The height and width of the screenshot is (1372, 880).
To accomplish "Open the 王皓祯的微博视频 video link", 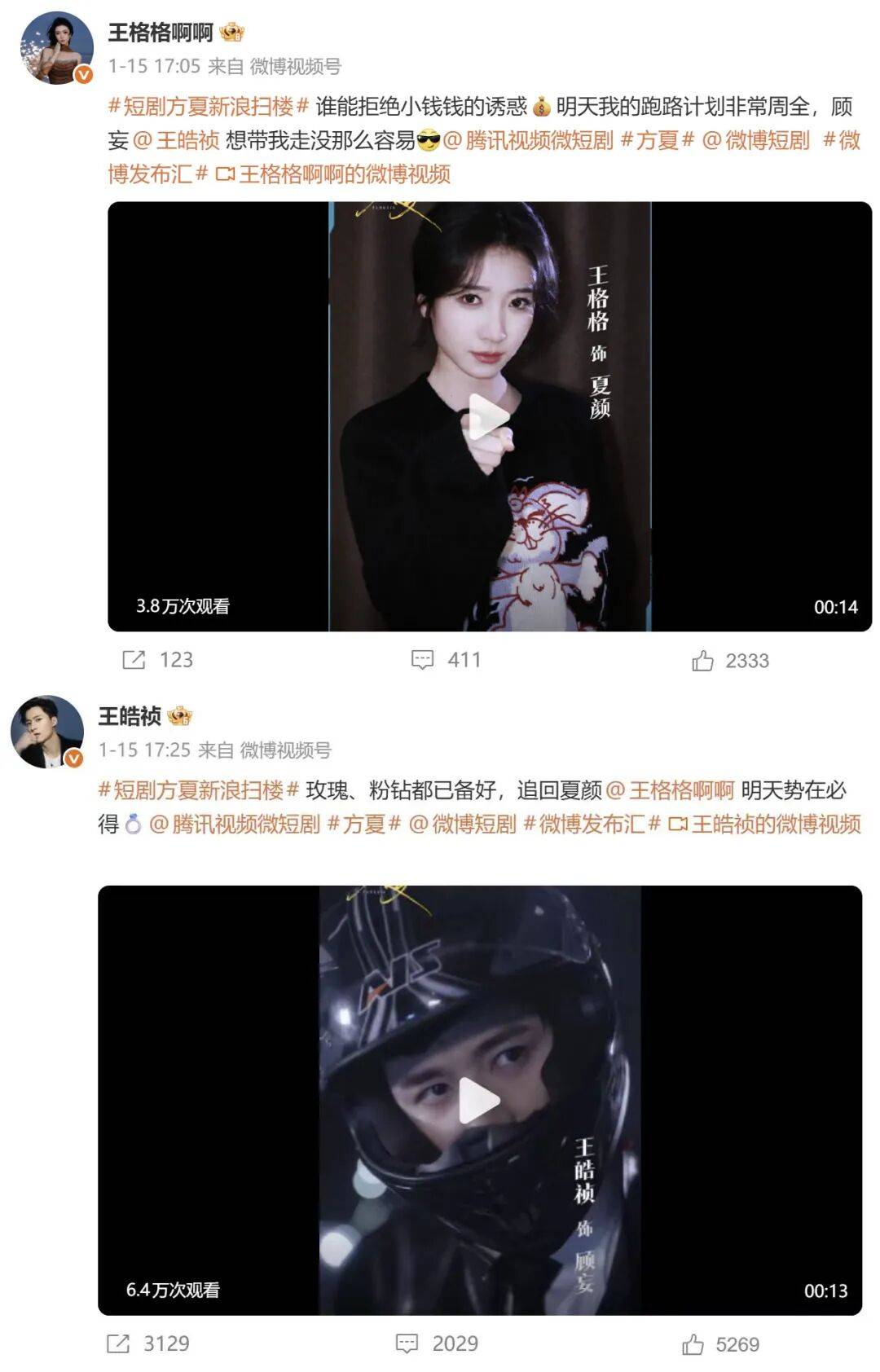I will point(765,825).
